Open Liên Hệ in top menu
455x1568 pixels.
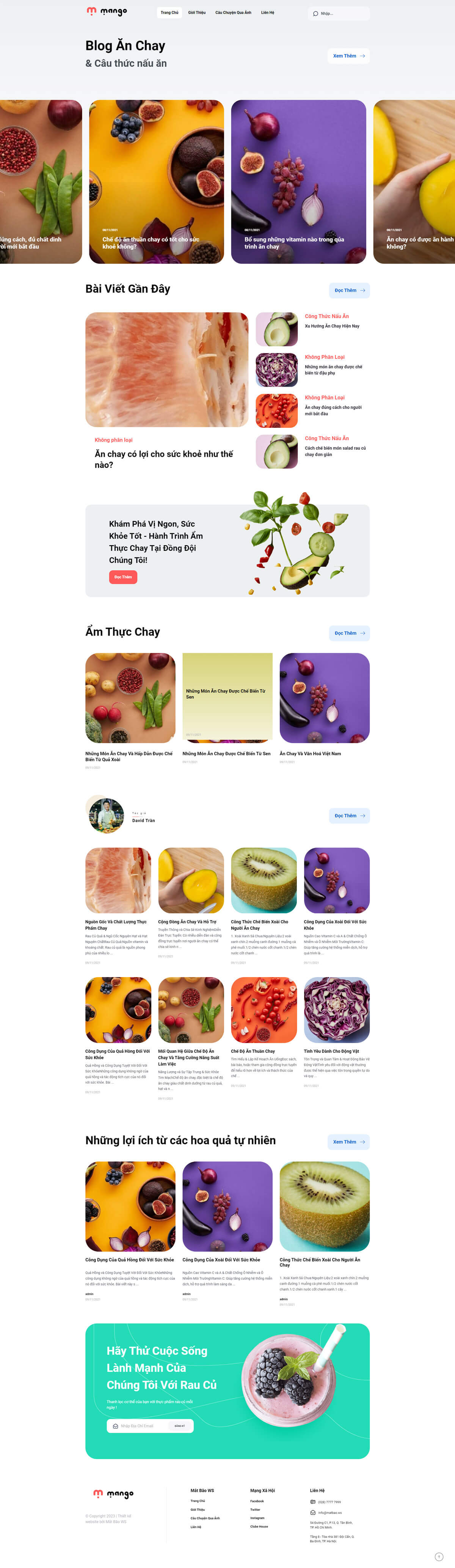[x=268, y=12]
